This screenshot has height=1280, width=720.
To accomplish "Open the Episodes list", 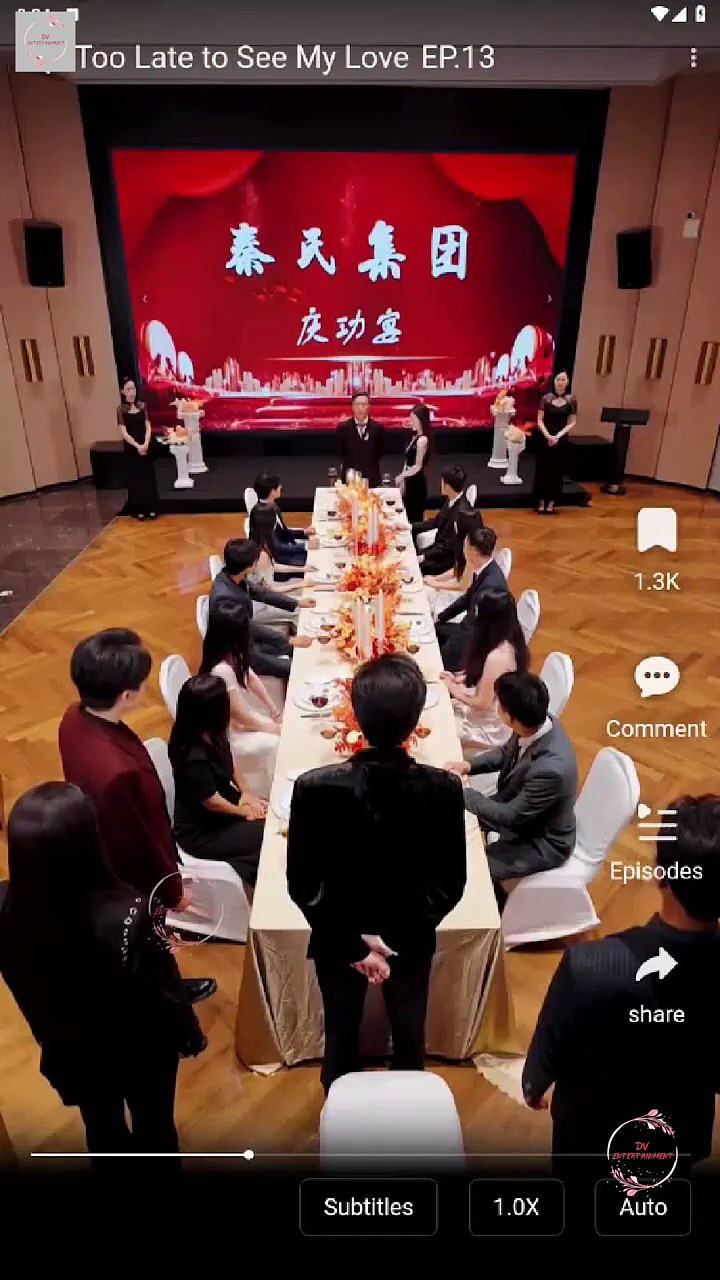I will [x=656, y=826].
